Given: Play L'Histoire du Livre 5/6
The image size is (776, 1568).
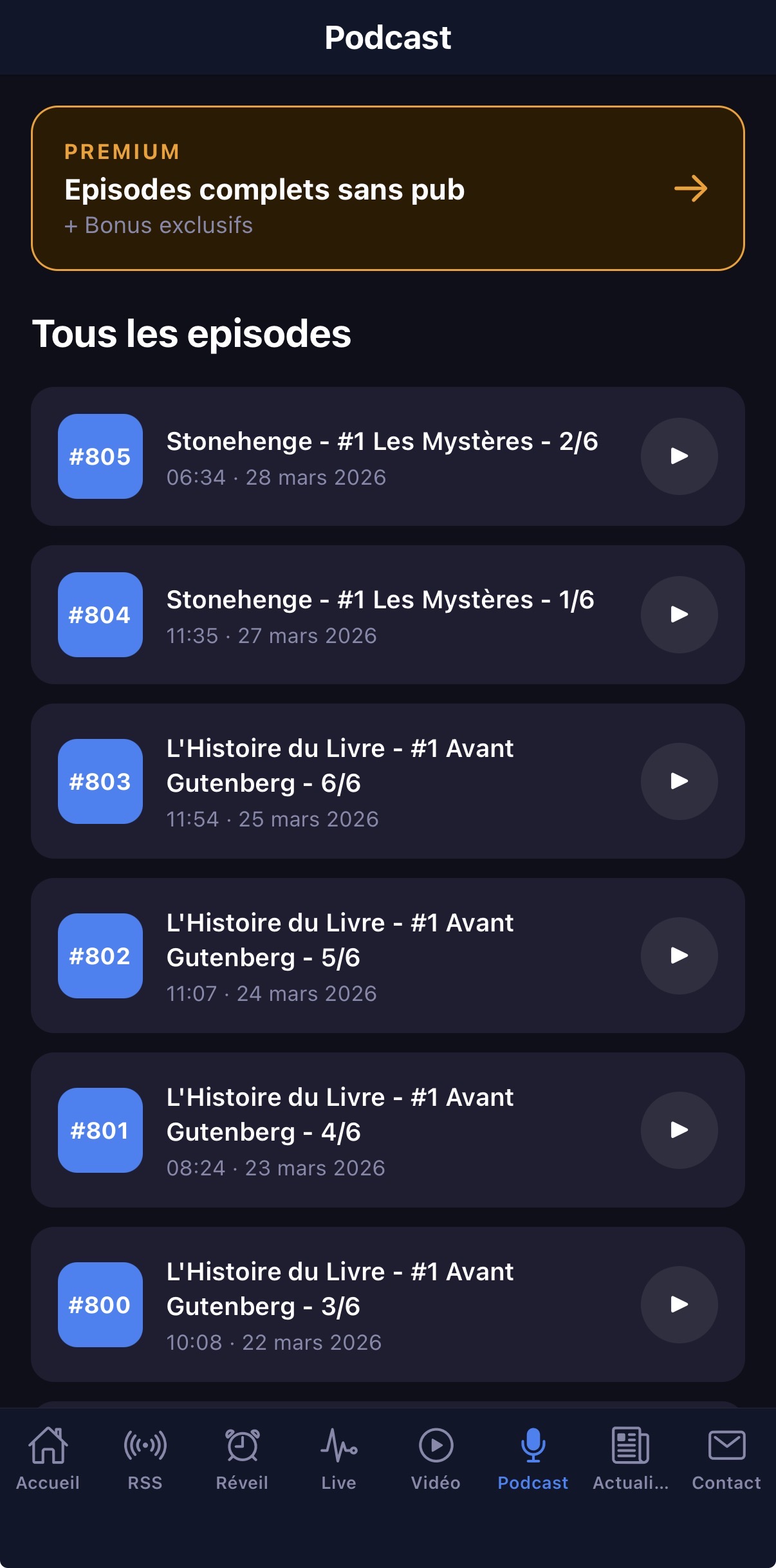Looking at the screenshot, I should [679, 957].
